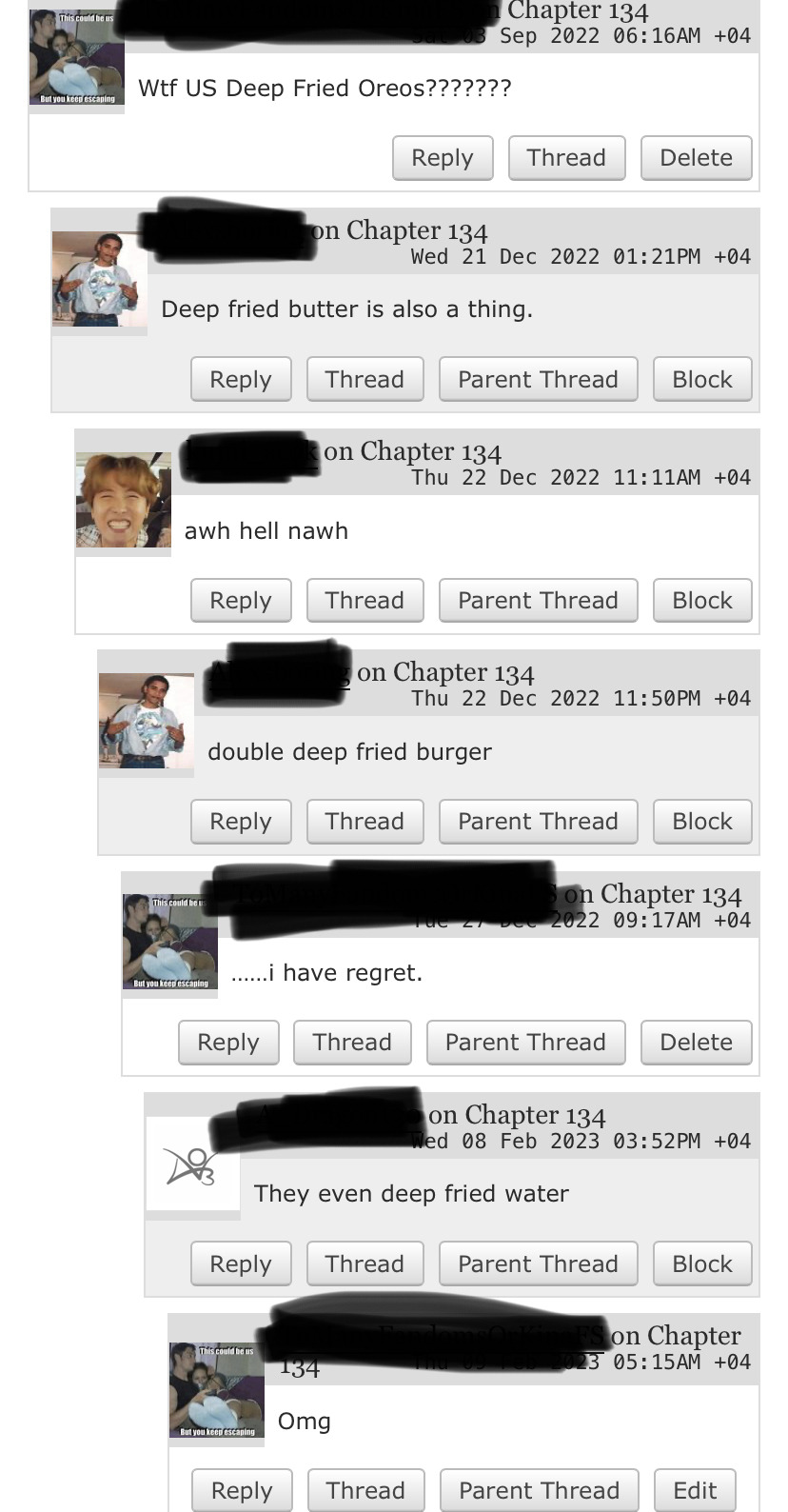Open Parent Thread of the 'Omg' comment

pyautogui.click(x=539, y=1490)
